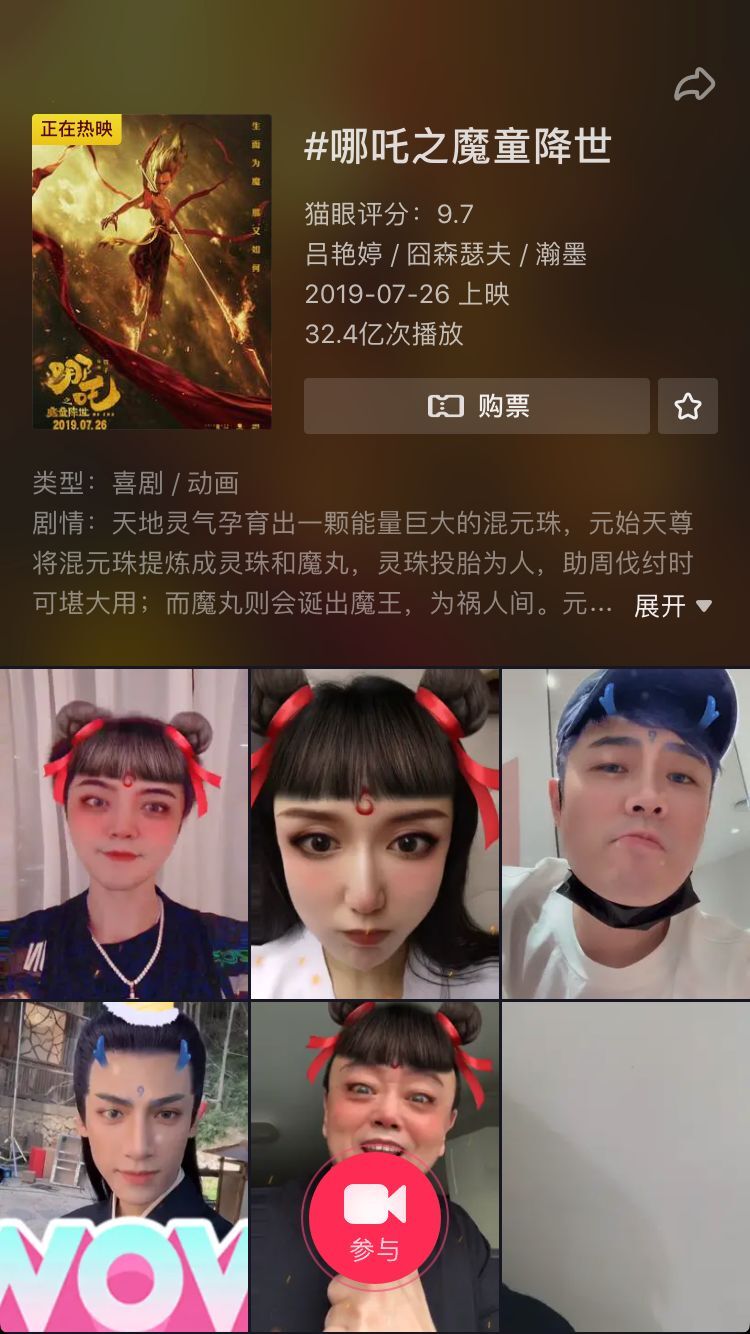
Task: Tap the 购票 buy tickets button
Action: 477,406
